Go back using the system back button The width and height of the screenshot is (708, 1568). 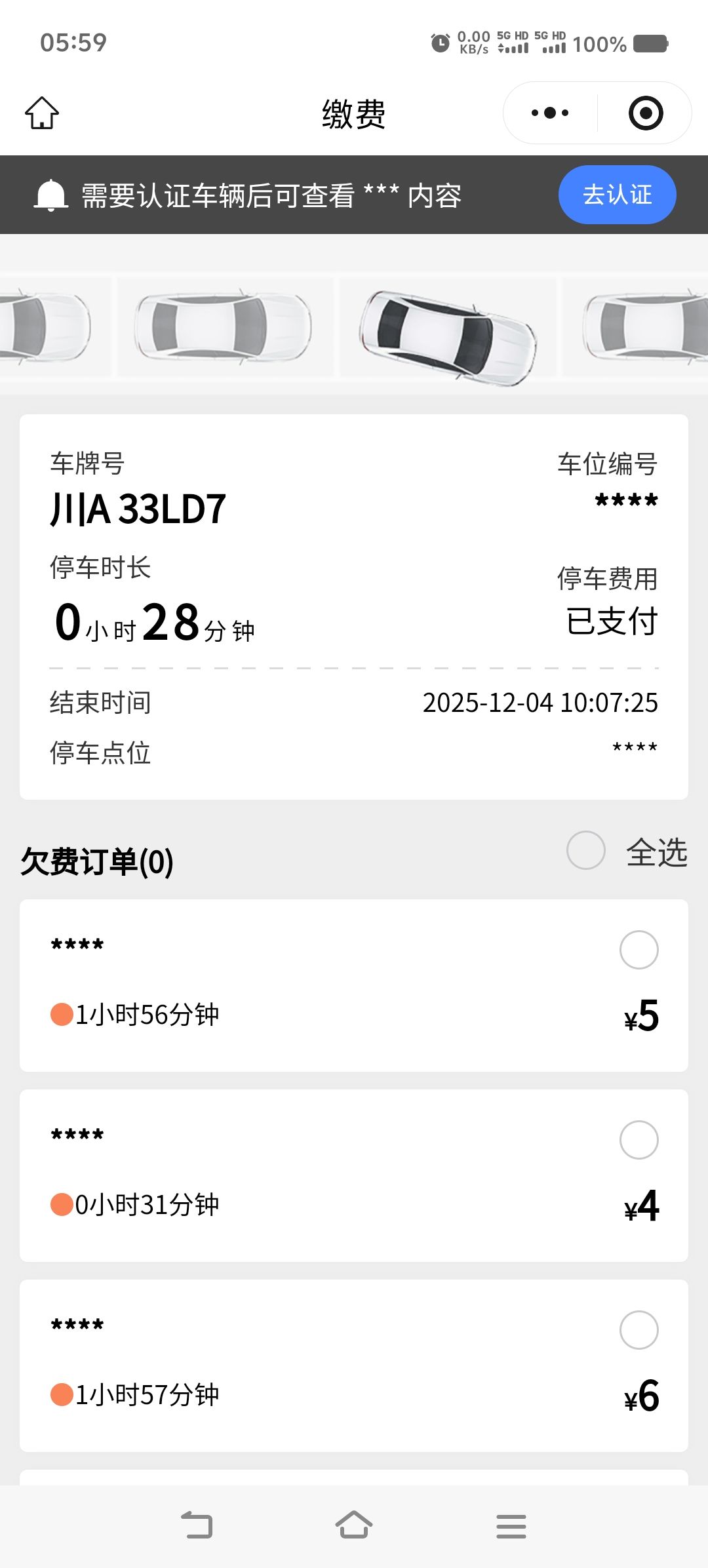click(197, 1525)
